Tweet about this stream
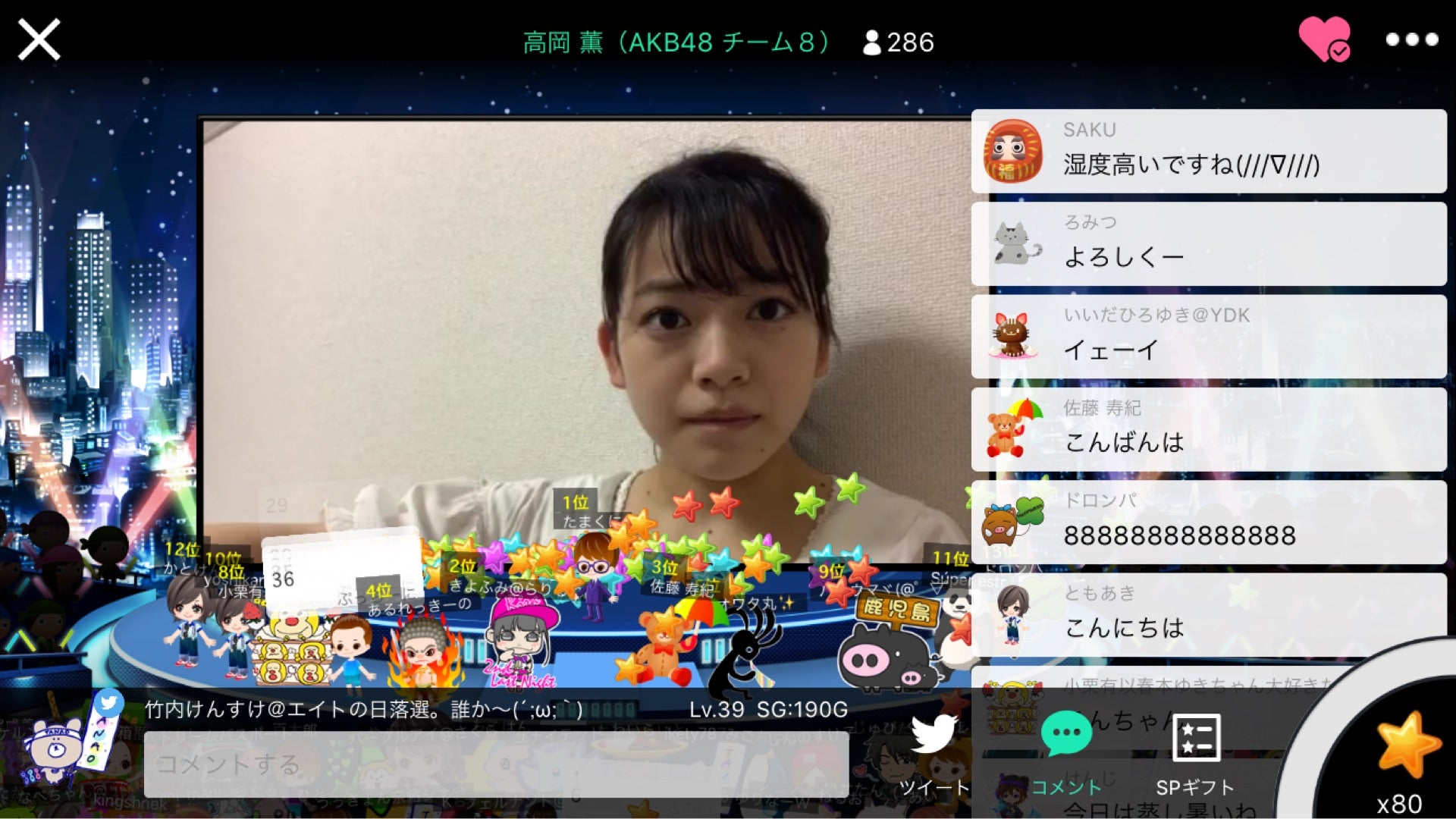Viewport: 1456px width, 819px height. [934, 752]
